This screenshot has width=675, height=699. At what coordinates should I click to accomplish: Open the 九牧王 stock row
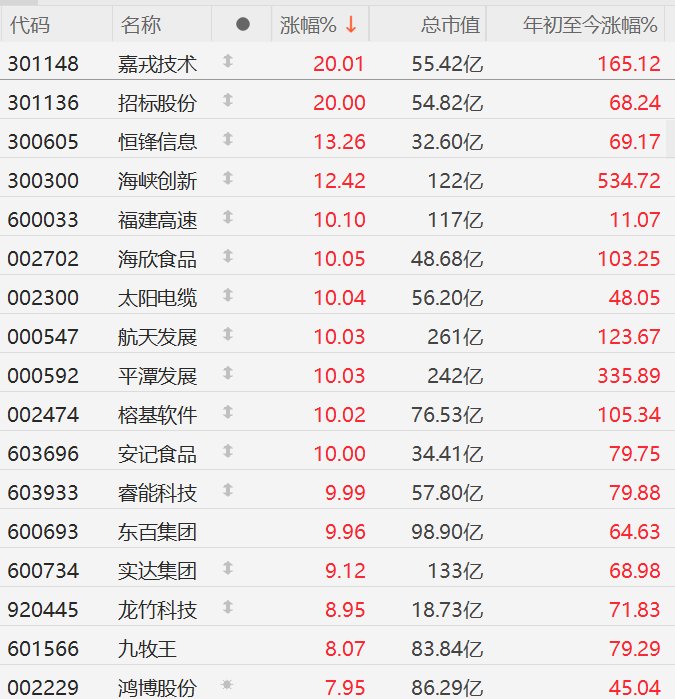click(147, 648)
